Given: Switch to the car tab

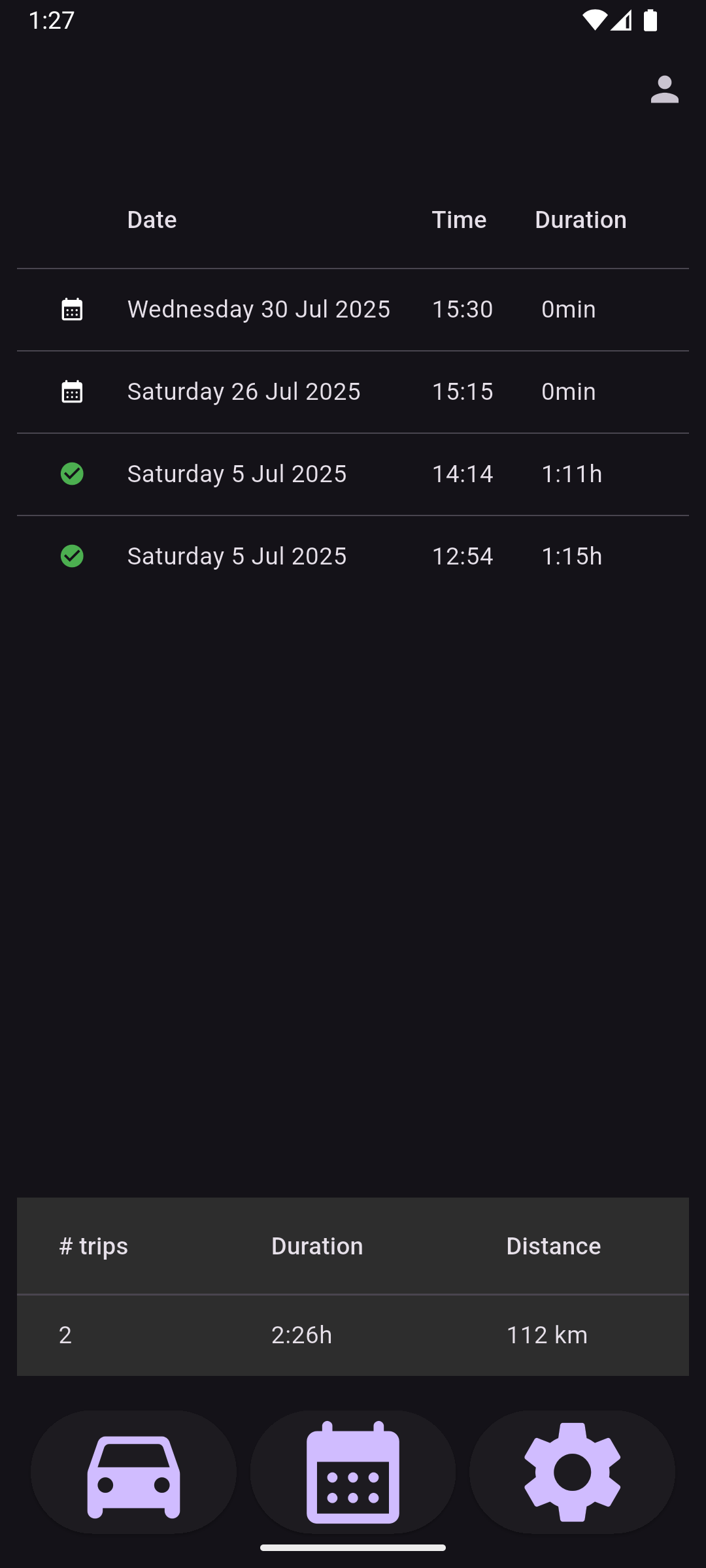Looking at the screenshot, I should (x=133, y=1472).
